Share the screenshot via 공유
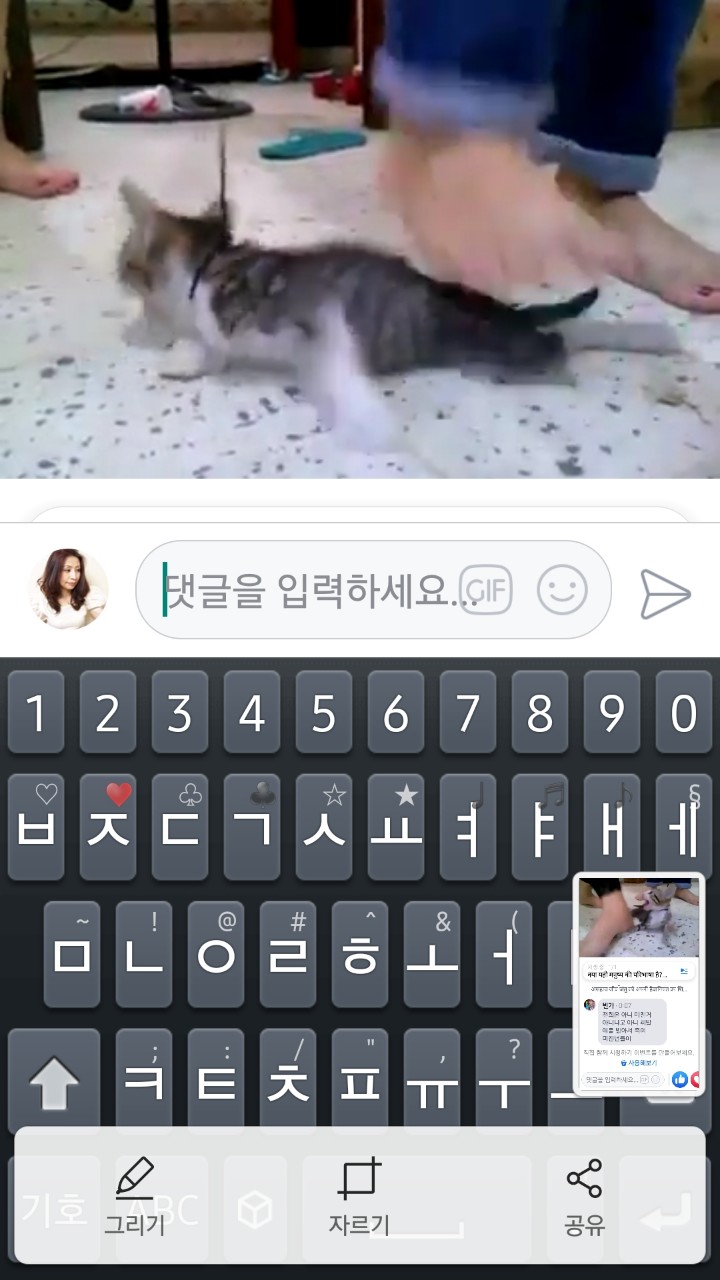This screenshot has width=720, height=1280. tap(584, 1195)
